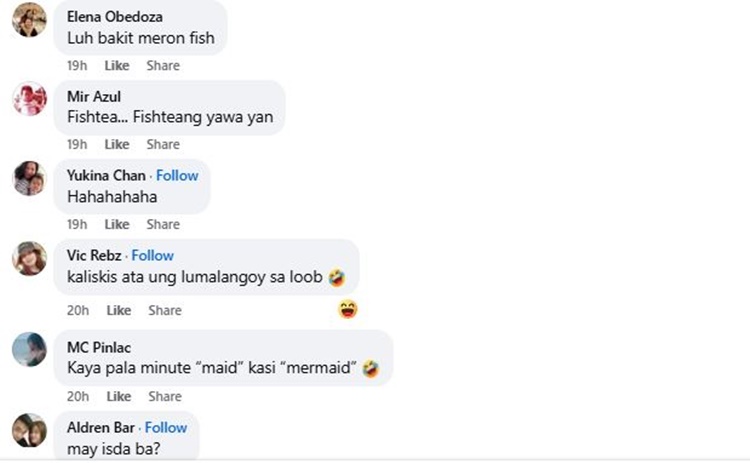This screenshot has height=463, width=750.
Task: Open Elena Obedoza's profile picture
Action: click(29, 20)
